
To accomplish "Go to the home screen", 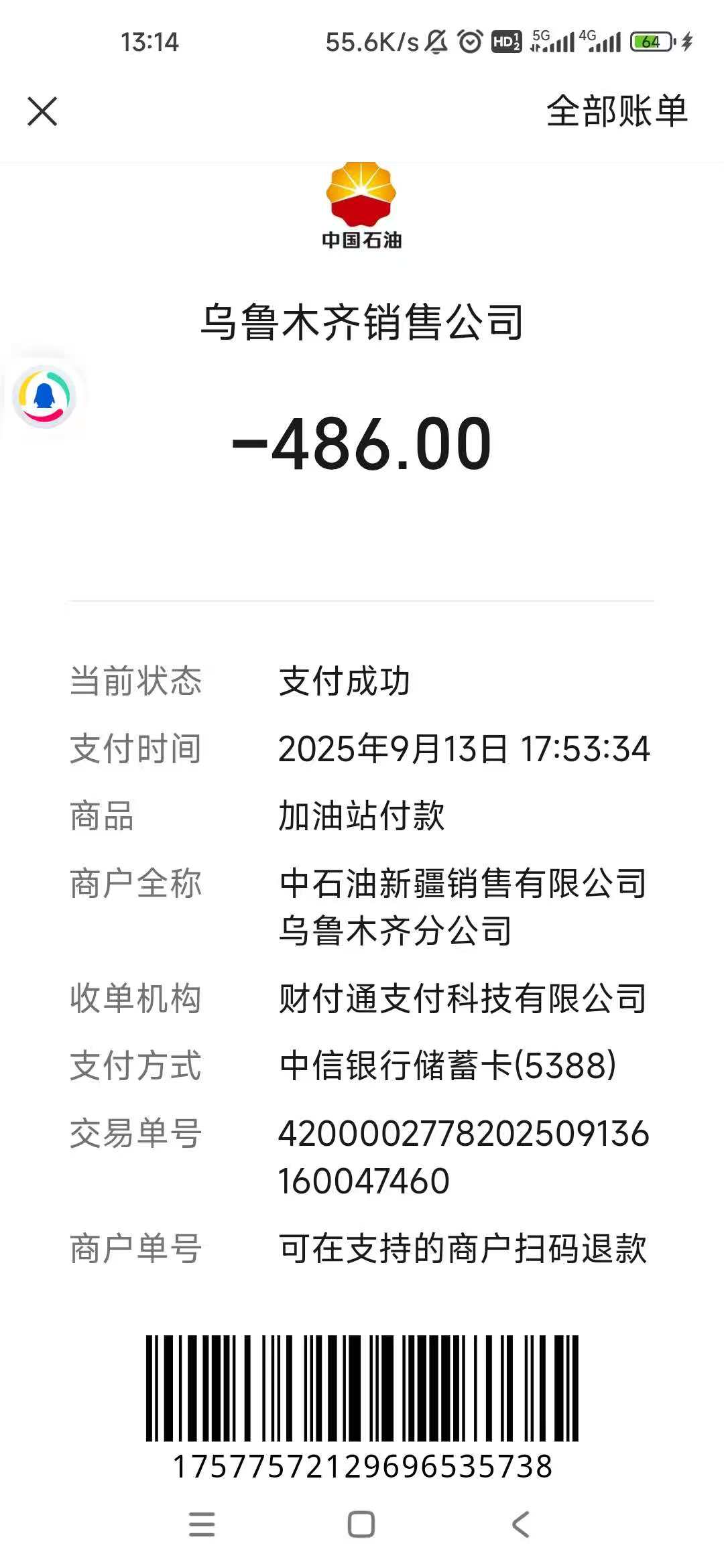I will tap(361, 1524).
